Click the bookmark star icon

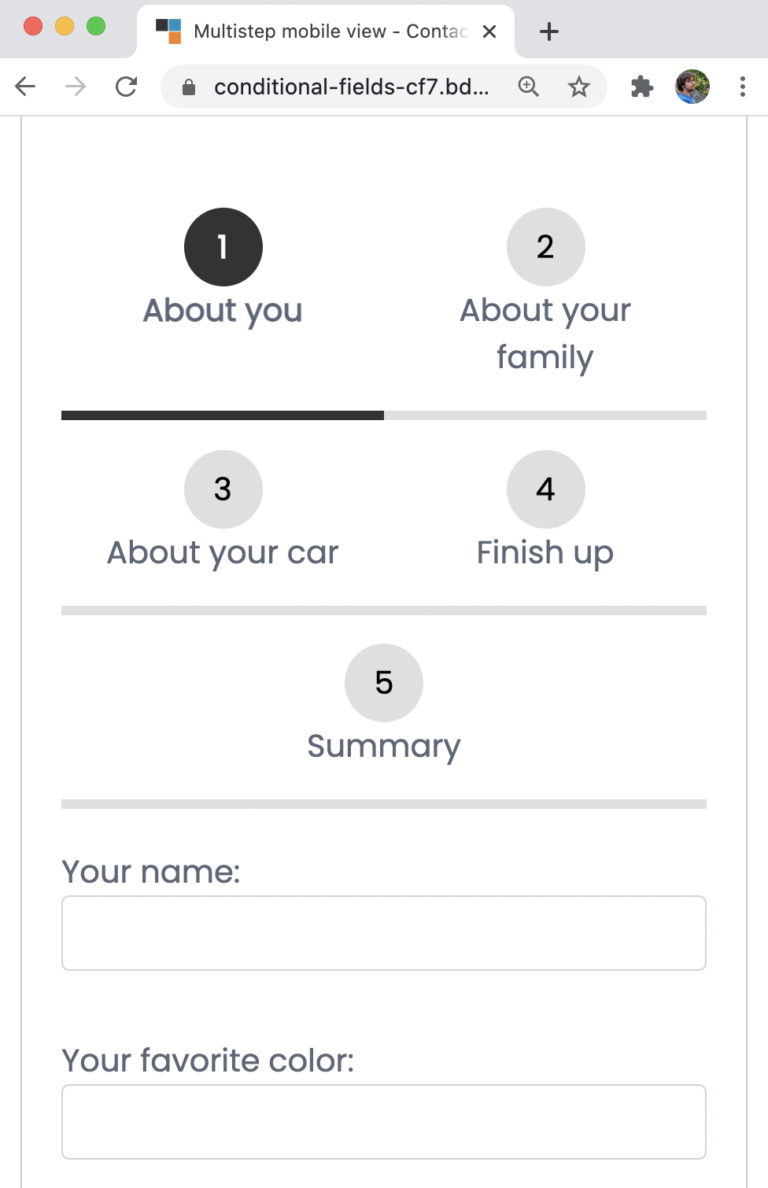tap(580, 87)
